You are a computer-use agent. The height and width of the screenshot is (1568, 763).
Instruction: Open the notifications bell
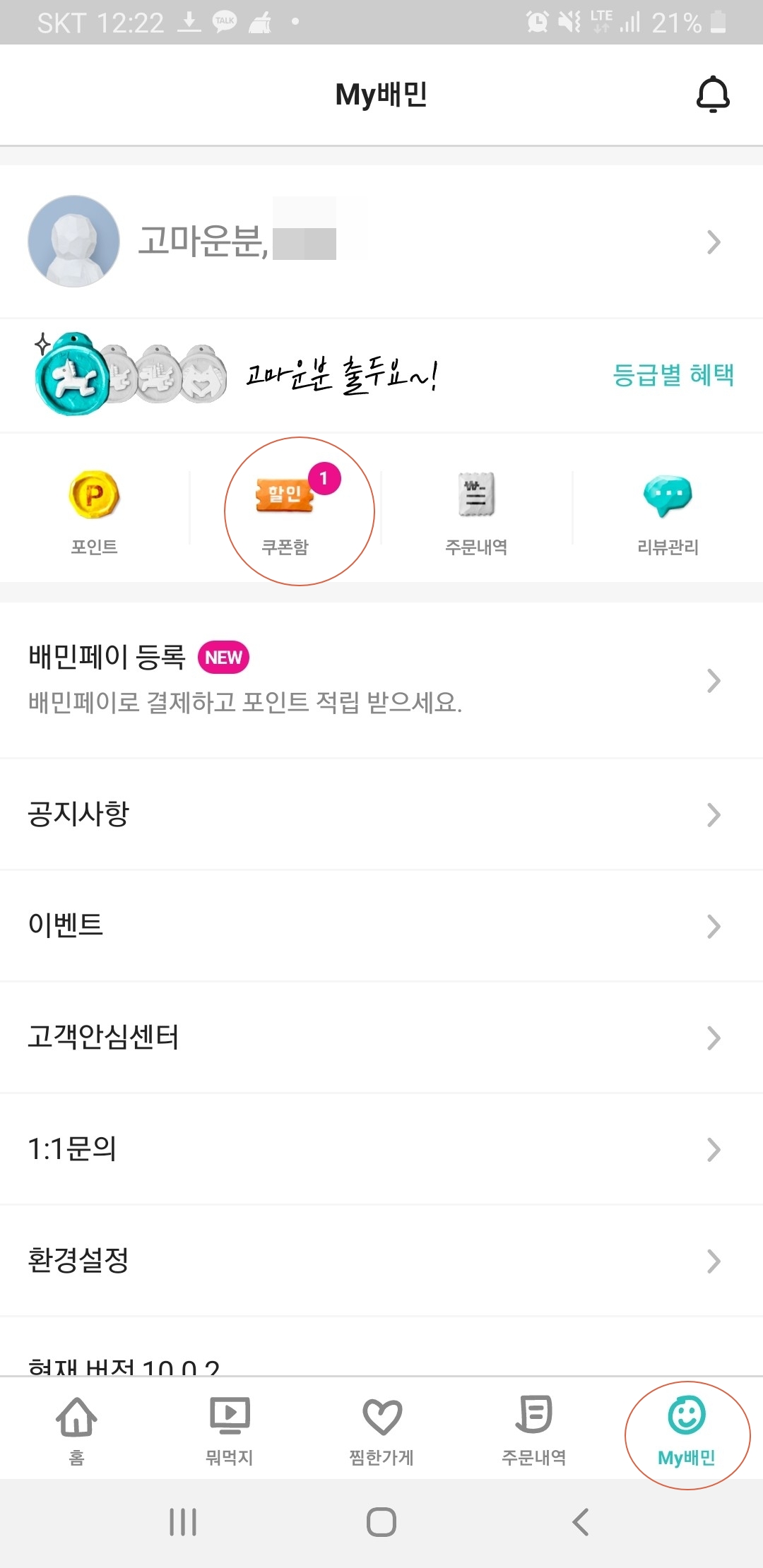[712, 95]
